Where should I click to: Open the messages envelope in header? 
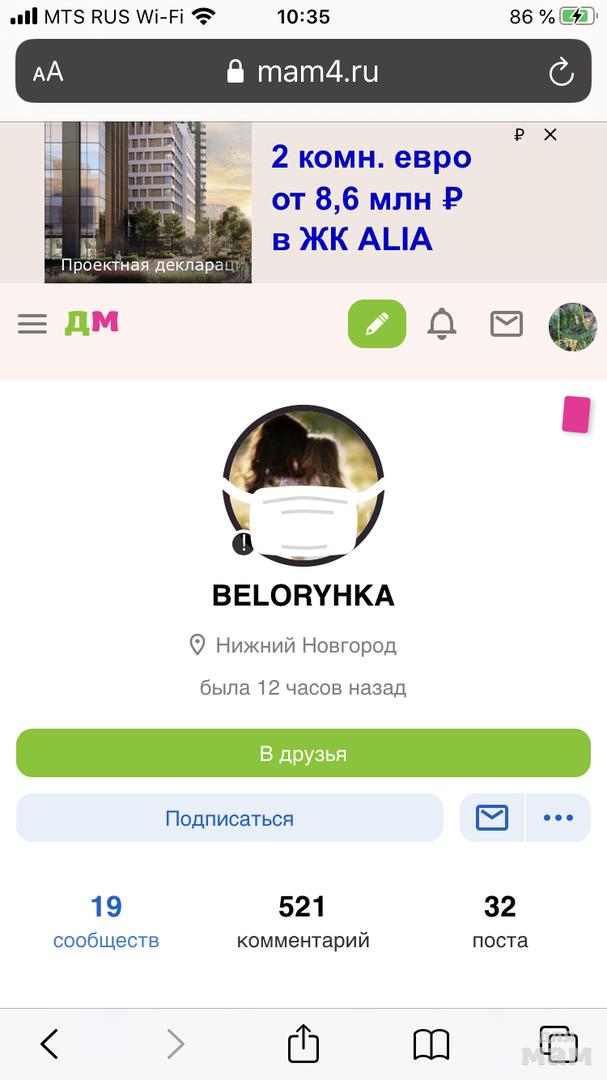click(x=506, y=324)
